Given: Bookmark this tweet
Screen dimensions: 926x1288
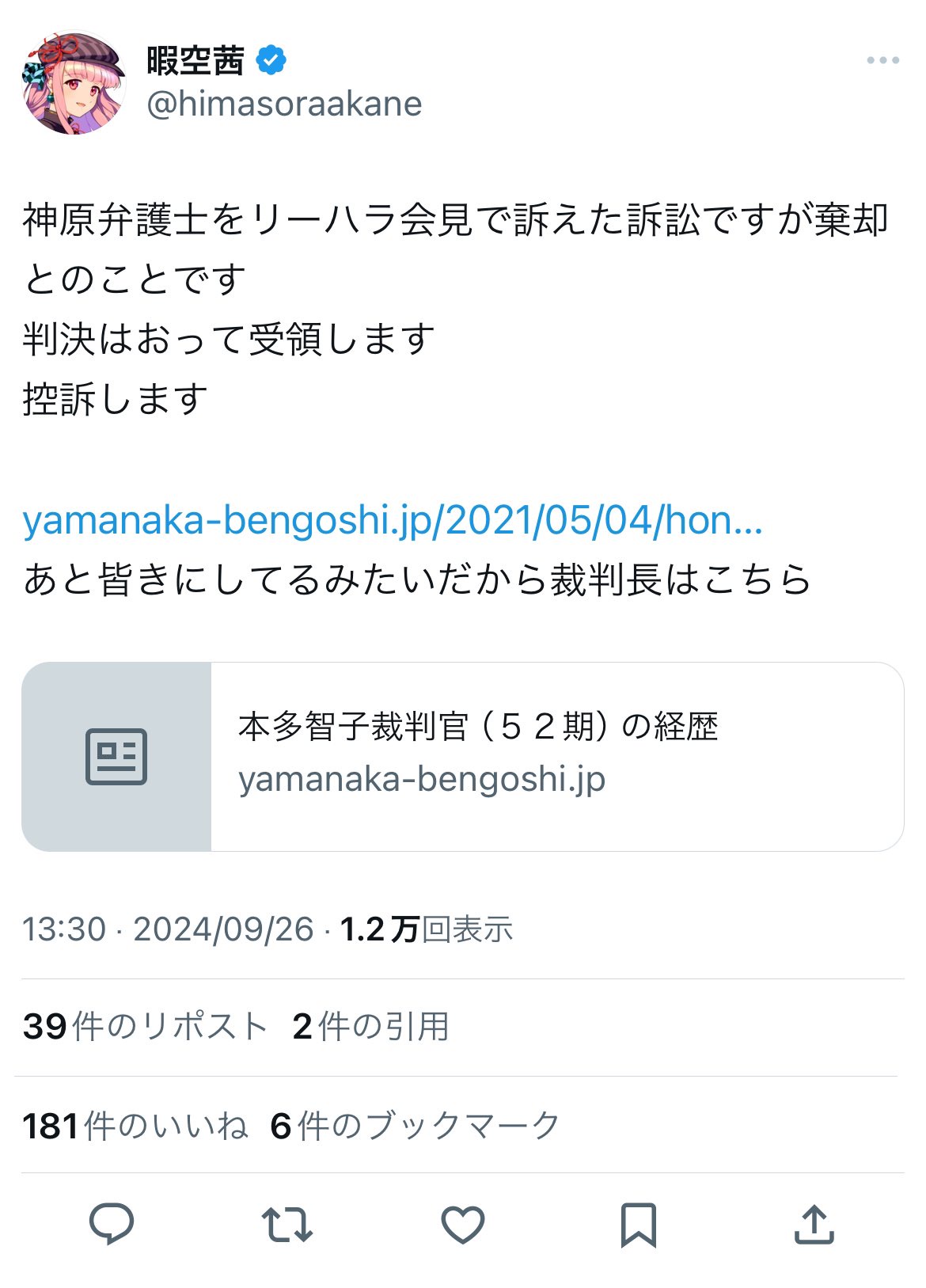Looking at the screenshot, I should 638,1224.
